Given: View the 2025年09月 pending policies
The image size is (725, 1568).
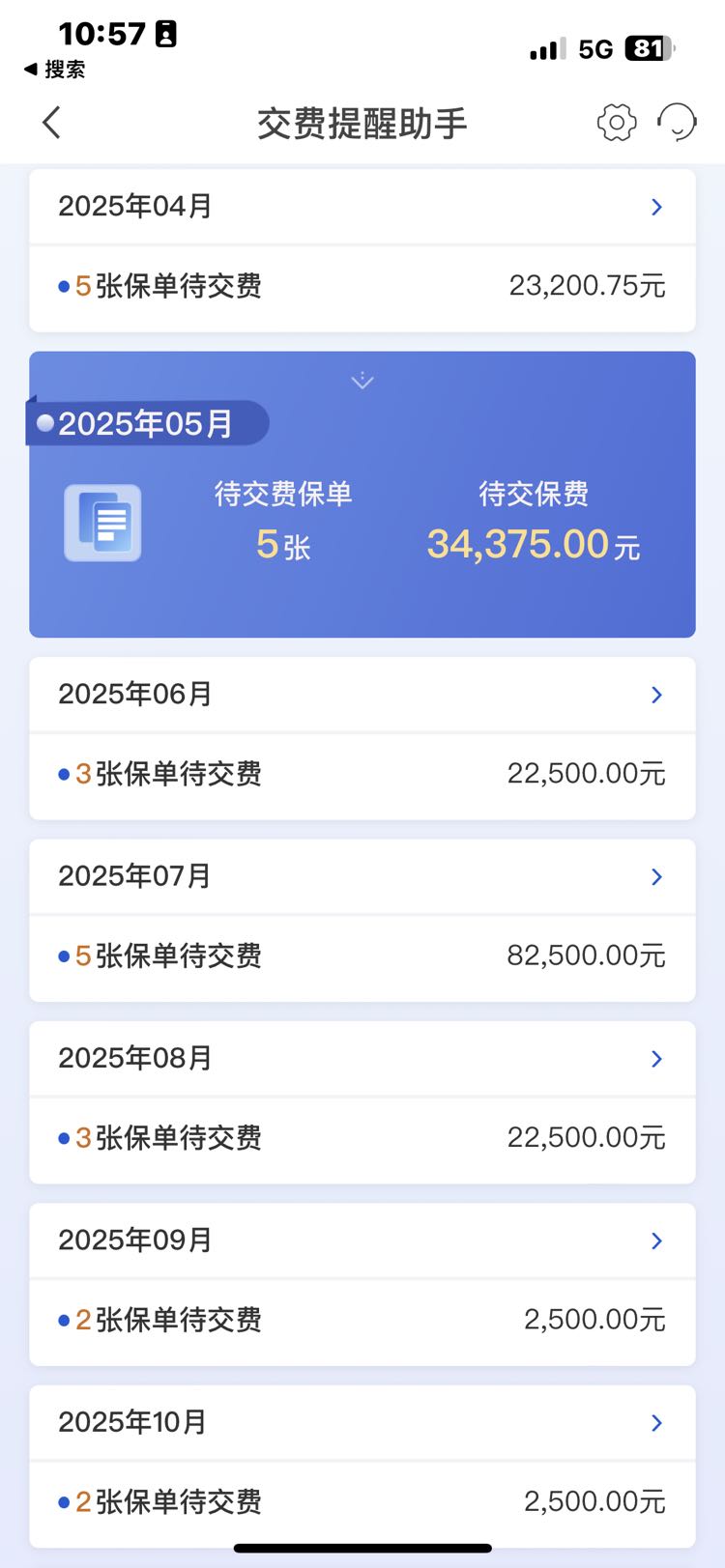Looking at the screenshot, I should tap(362, 1321).
